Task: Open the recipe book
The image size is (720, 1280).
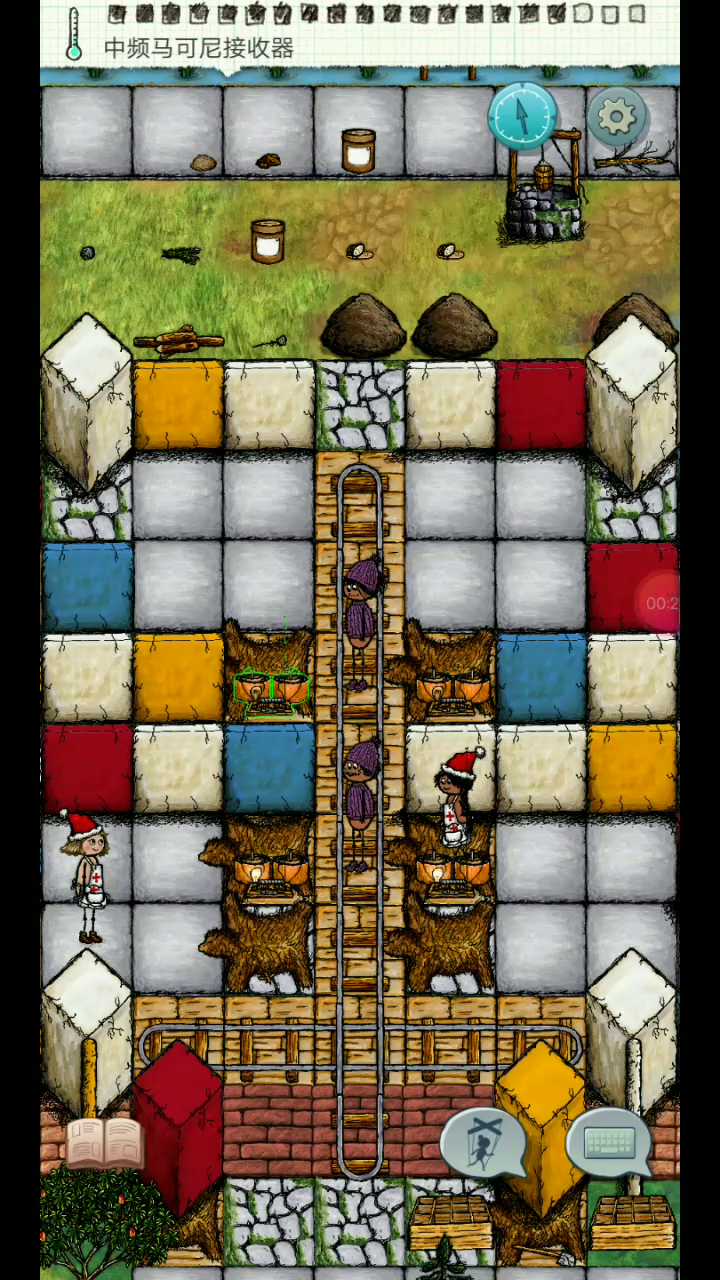Action: pos(105,1143)
